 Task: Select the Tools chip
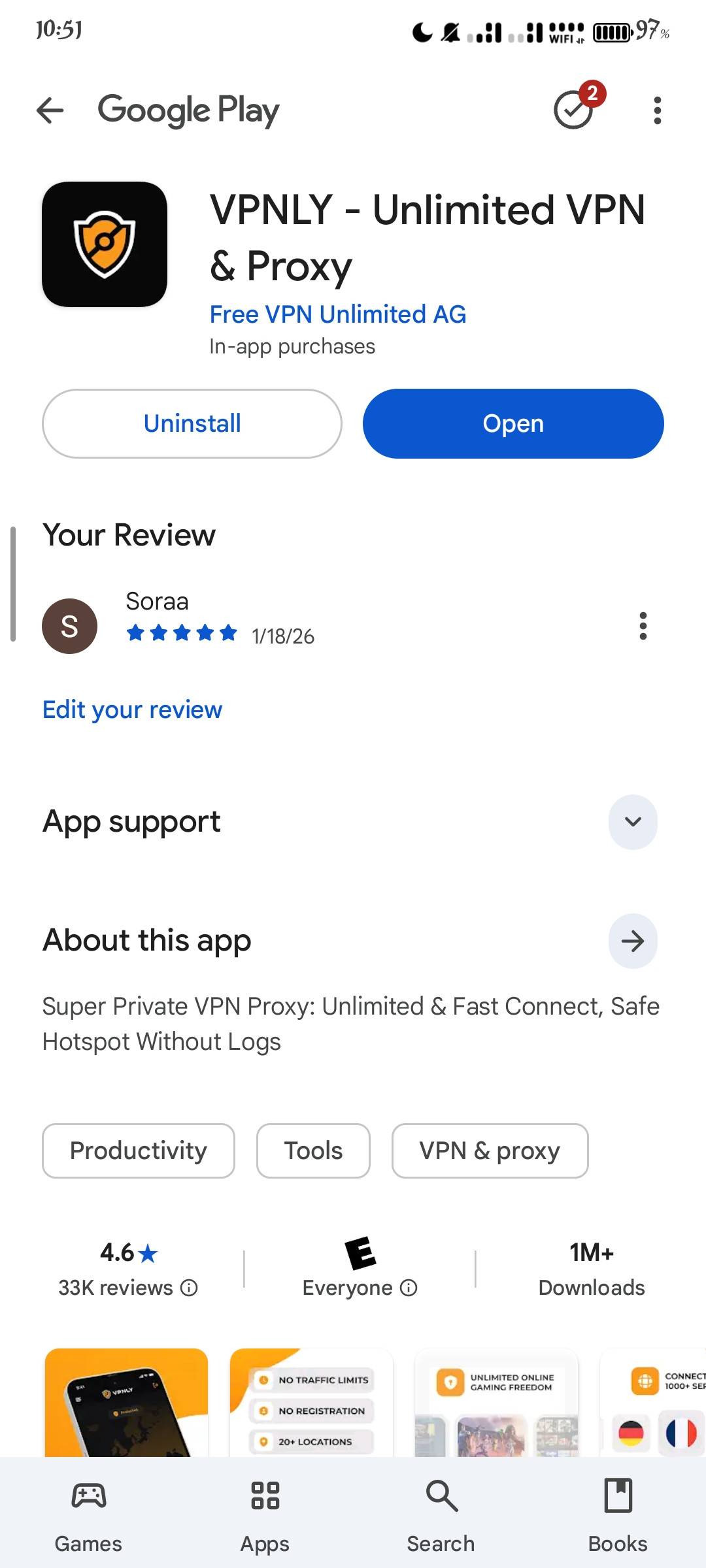point(313,1151)
